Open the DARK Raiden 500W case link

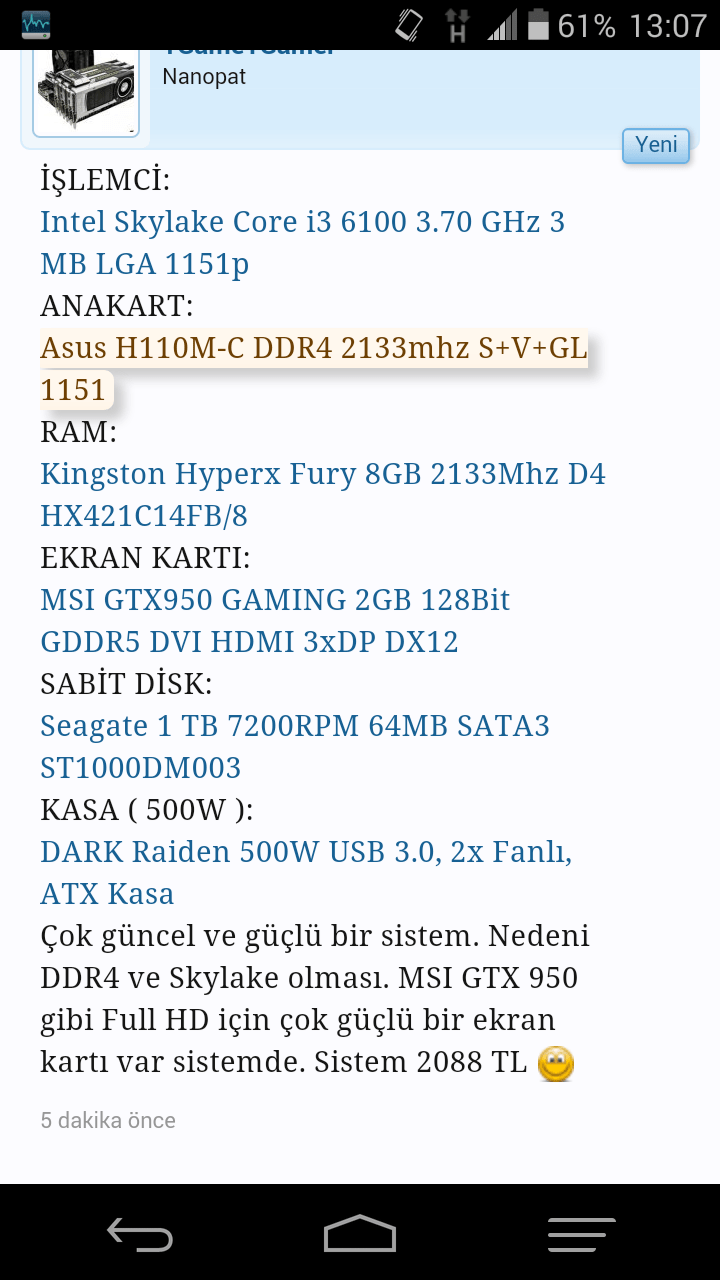pyautogui.click(x=305, y=852)
